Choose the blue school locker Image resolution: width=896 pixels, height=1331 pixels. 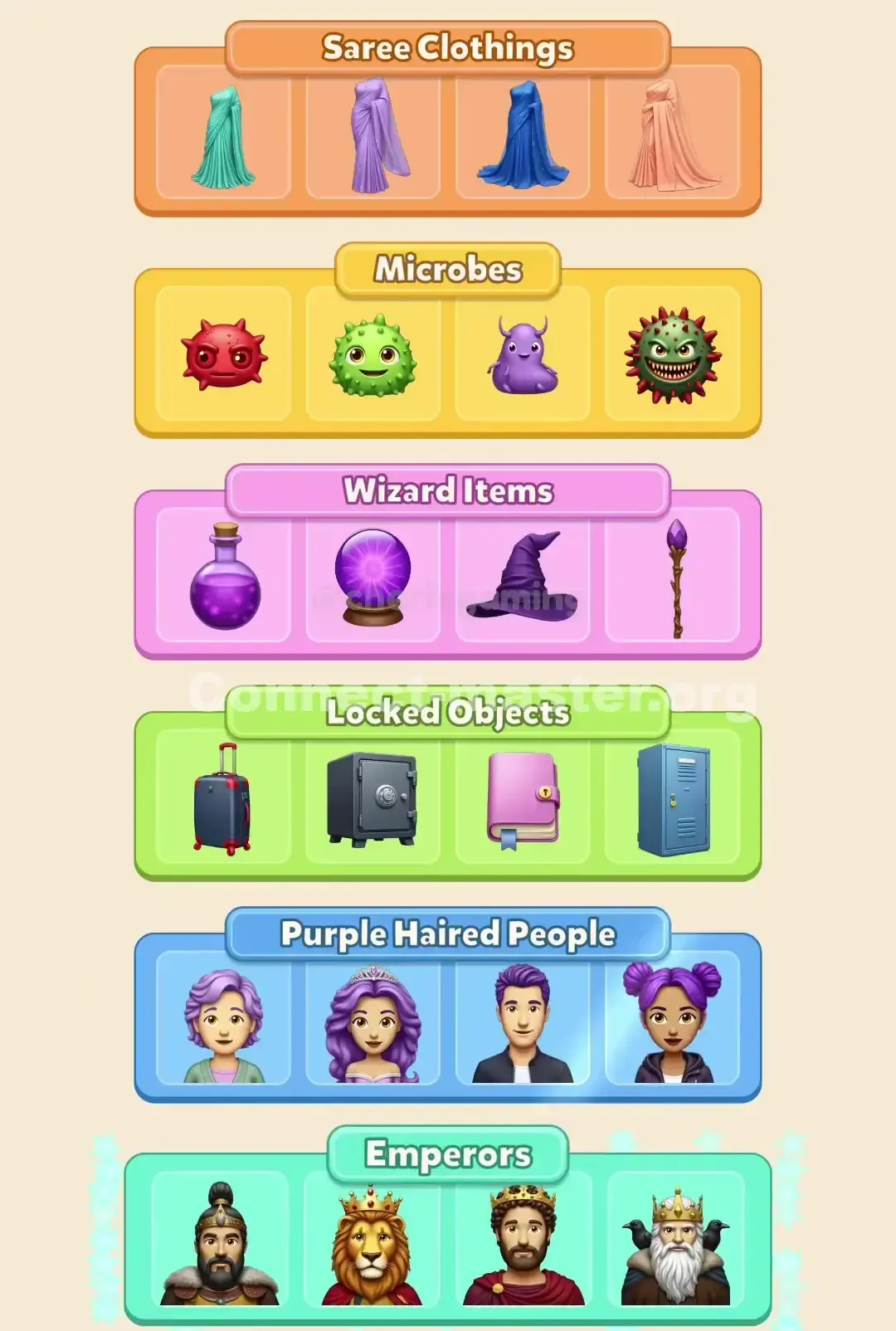coord(674,799)
